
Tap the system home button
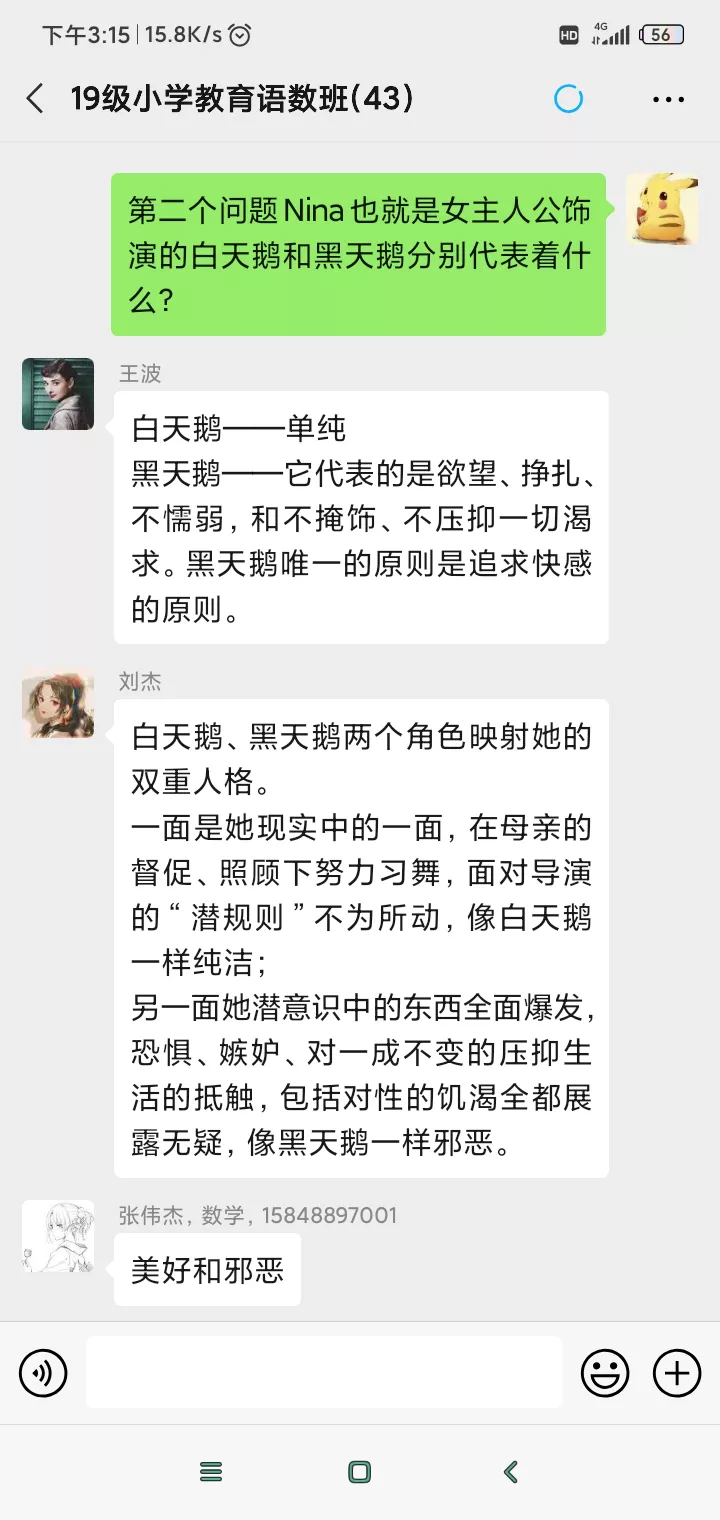(359, 1471)
